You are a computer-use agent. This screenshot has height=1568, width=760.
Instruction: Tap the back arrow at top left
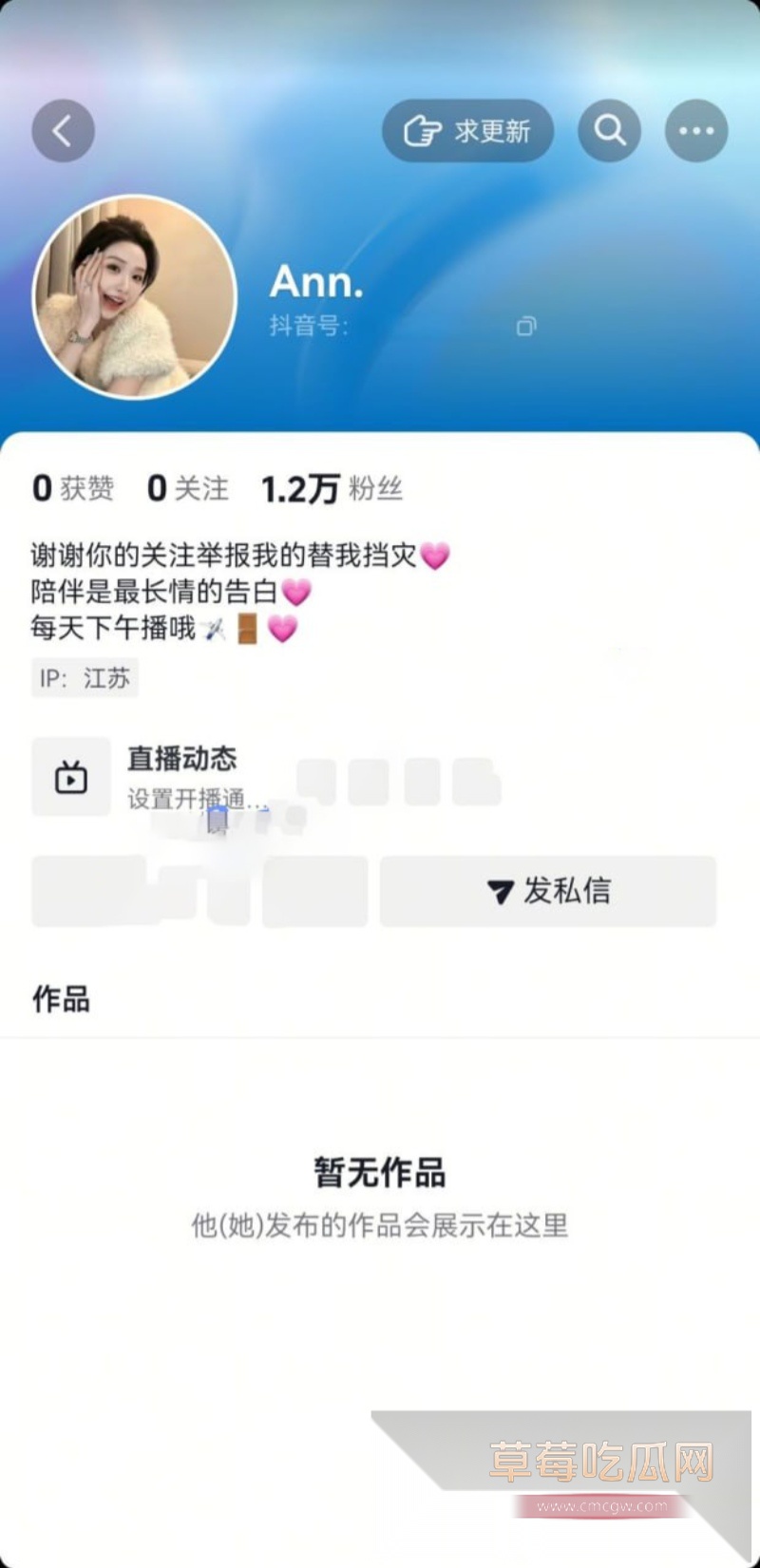[61, 130]
